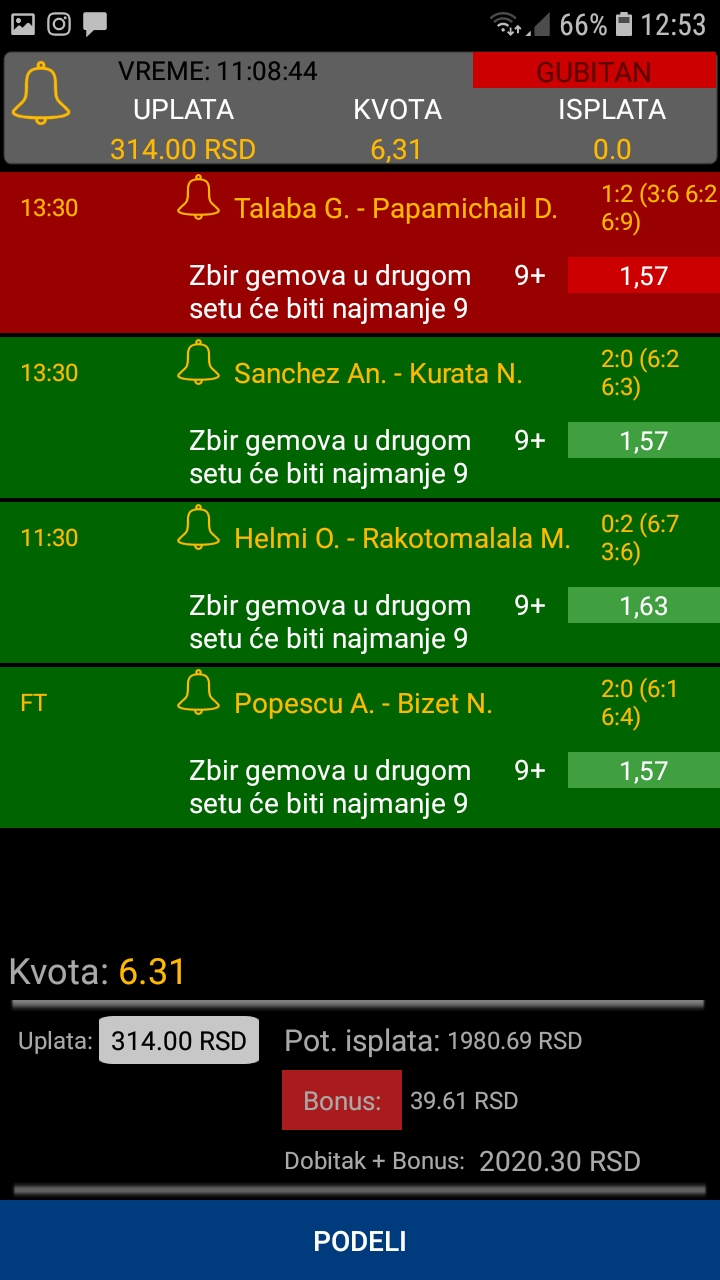Toggle the ticket alert bell beside UPLATA
720x1280 pixels.
click(x=41, y=93)
